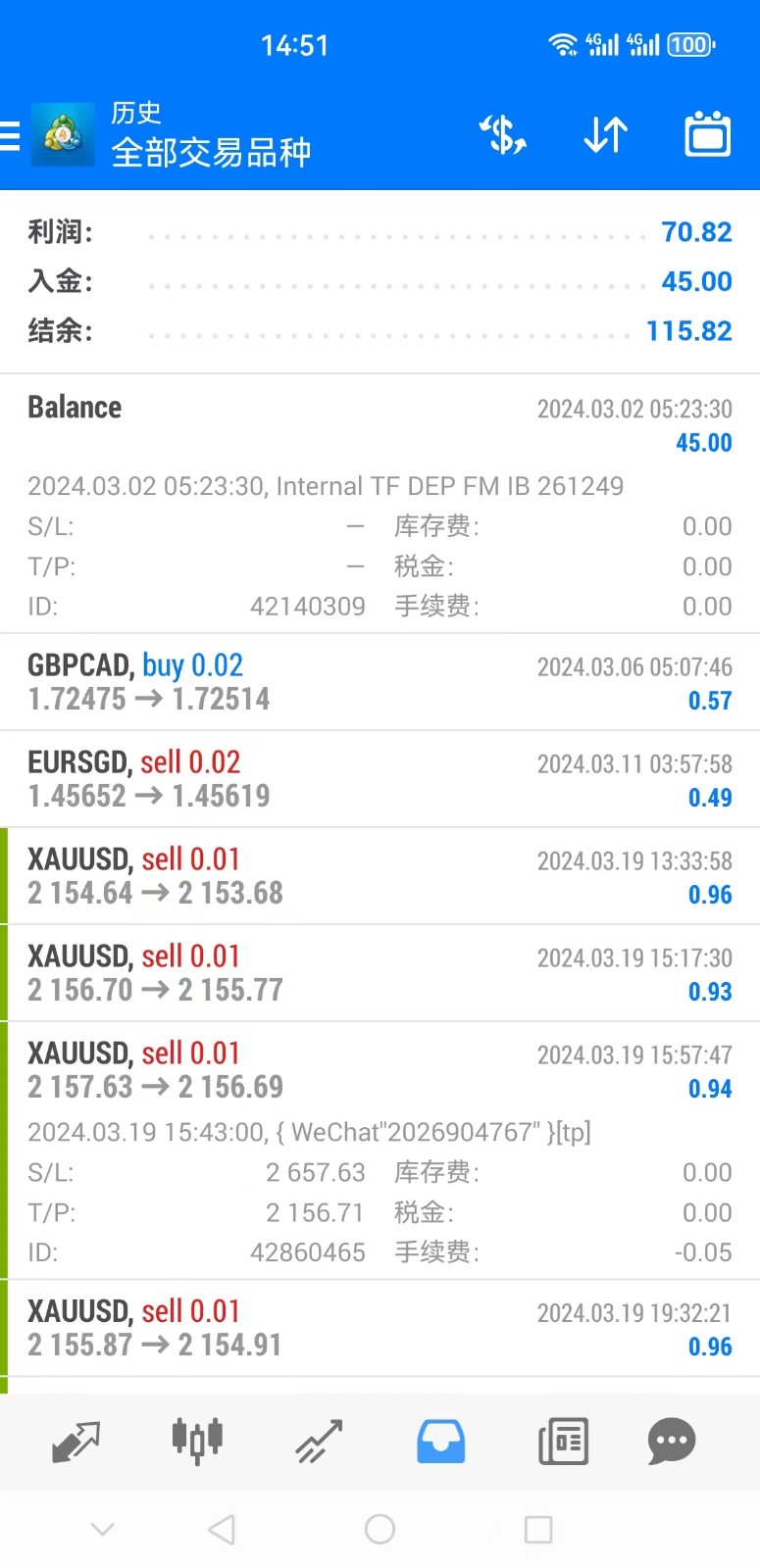
Task: Collapse the XAUUSD trade closed at 15:57:47
Action: [380, 1070]
